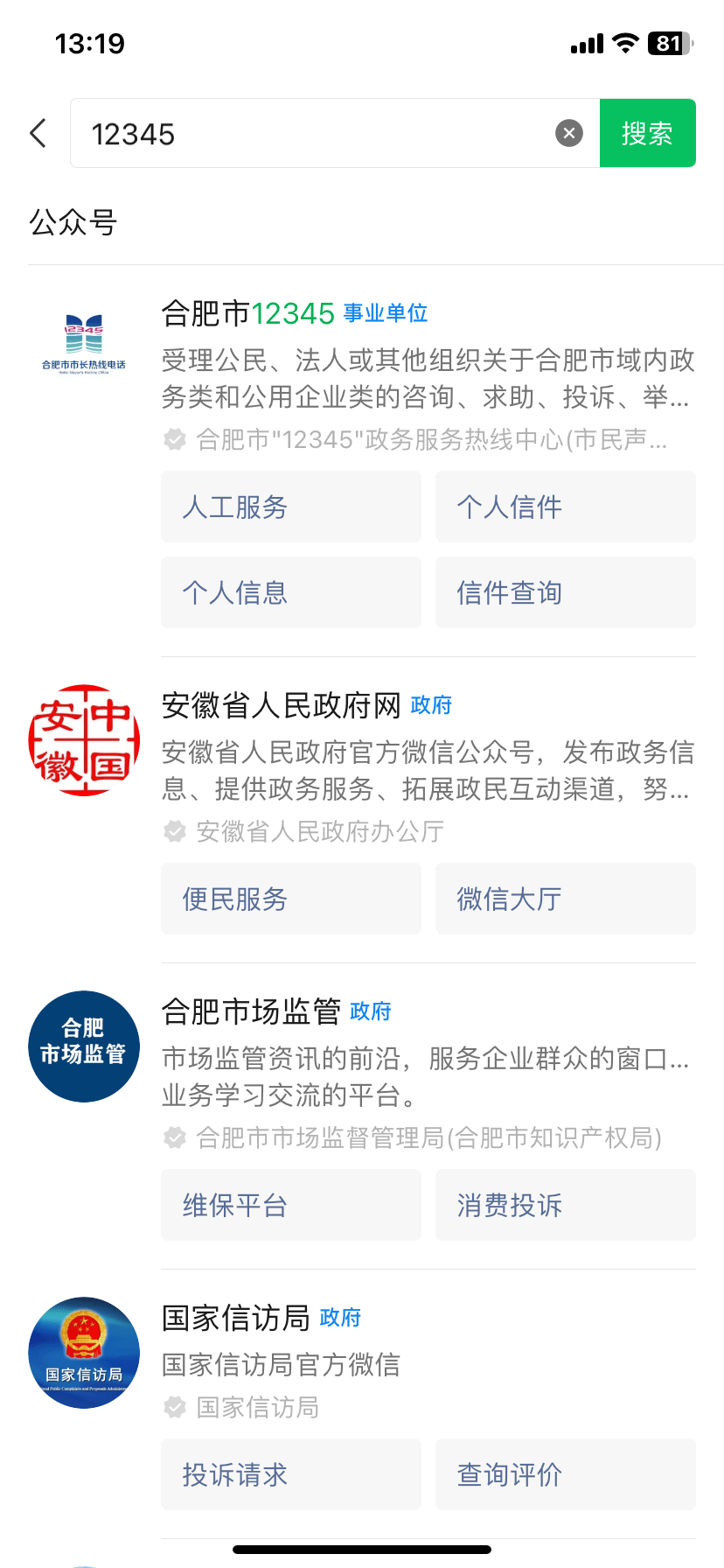This screenshot has height=1568, width=724.
Task: Select 人工服务 under 合肥市12345
Action: 291,507
